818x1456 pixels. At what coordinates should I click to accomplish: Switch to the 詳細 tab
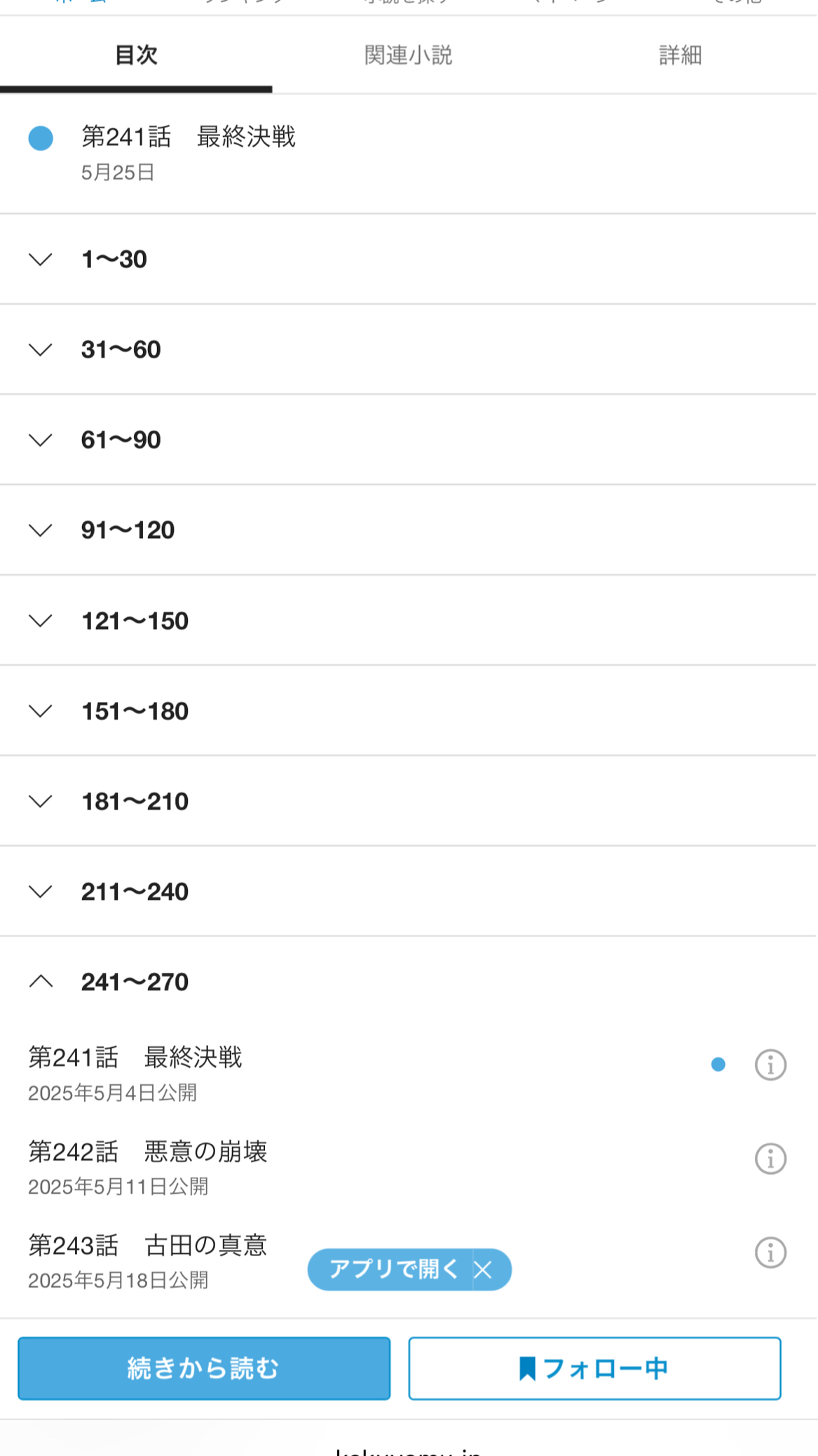click(x=680, y=55)
